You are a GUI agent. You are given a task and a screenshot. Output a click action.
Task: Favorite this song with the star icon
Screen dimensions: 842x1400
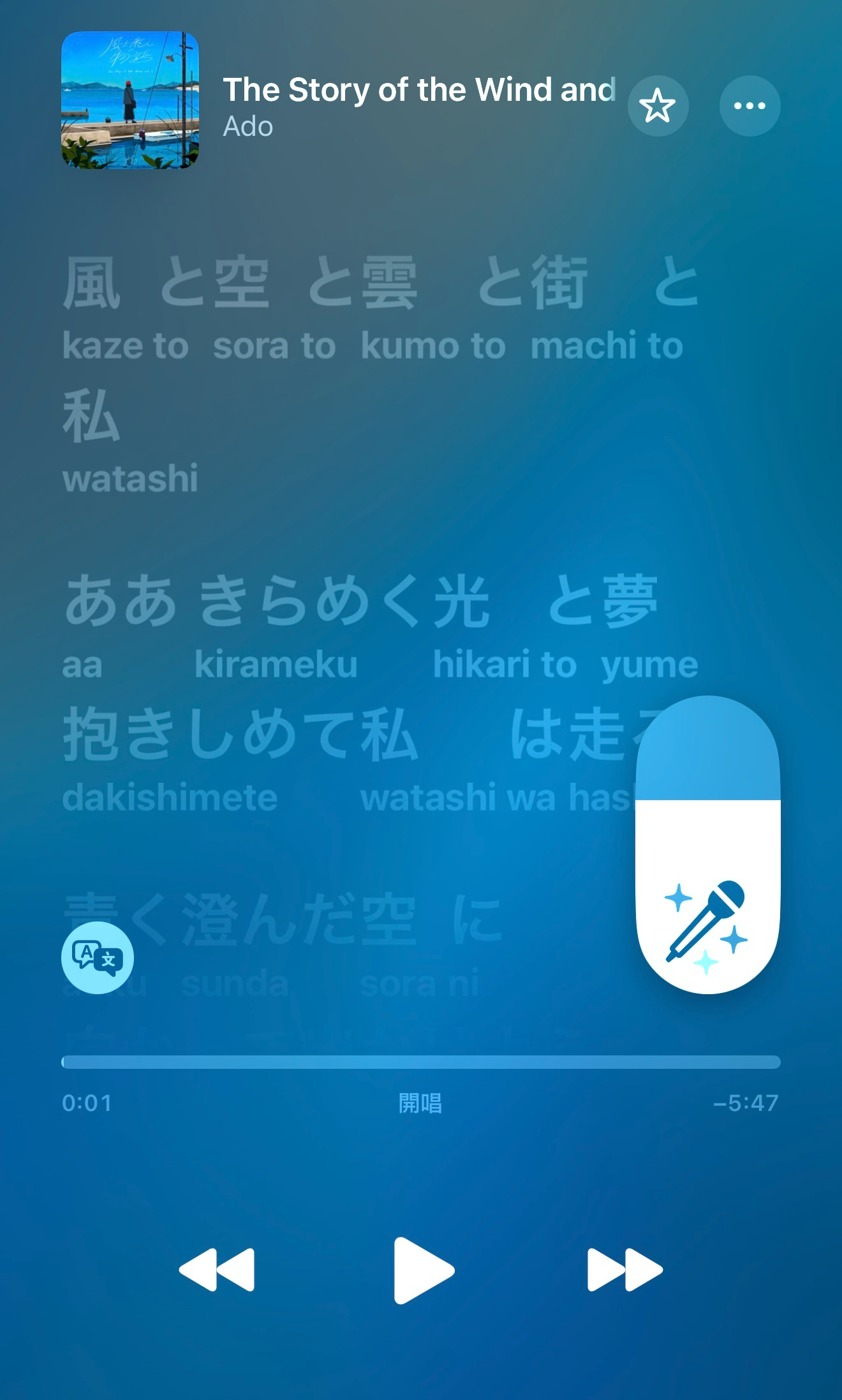tap(657, 106)
